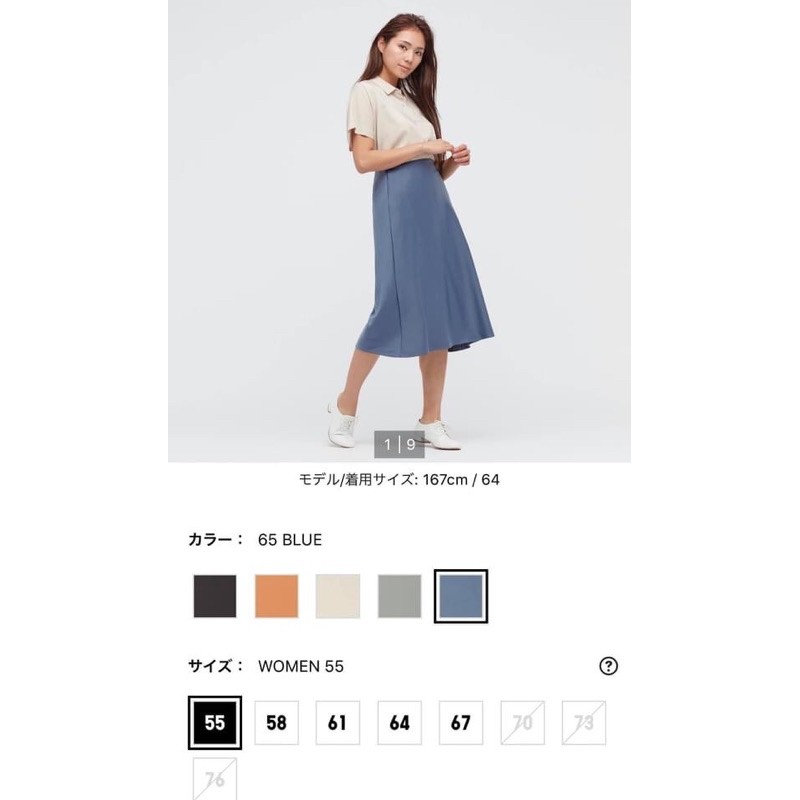Open the product photo of the blue skirt
The width and height of the screenshot is (800, 800).
(x=399, y=230)
